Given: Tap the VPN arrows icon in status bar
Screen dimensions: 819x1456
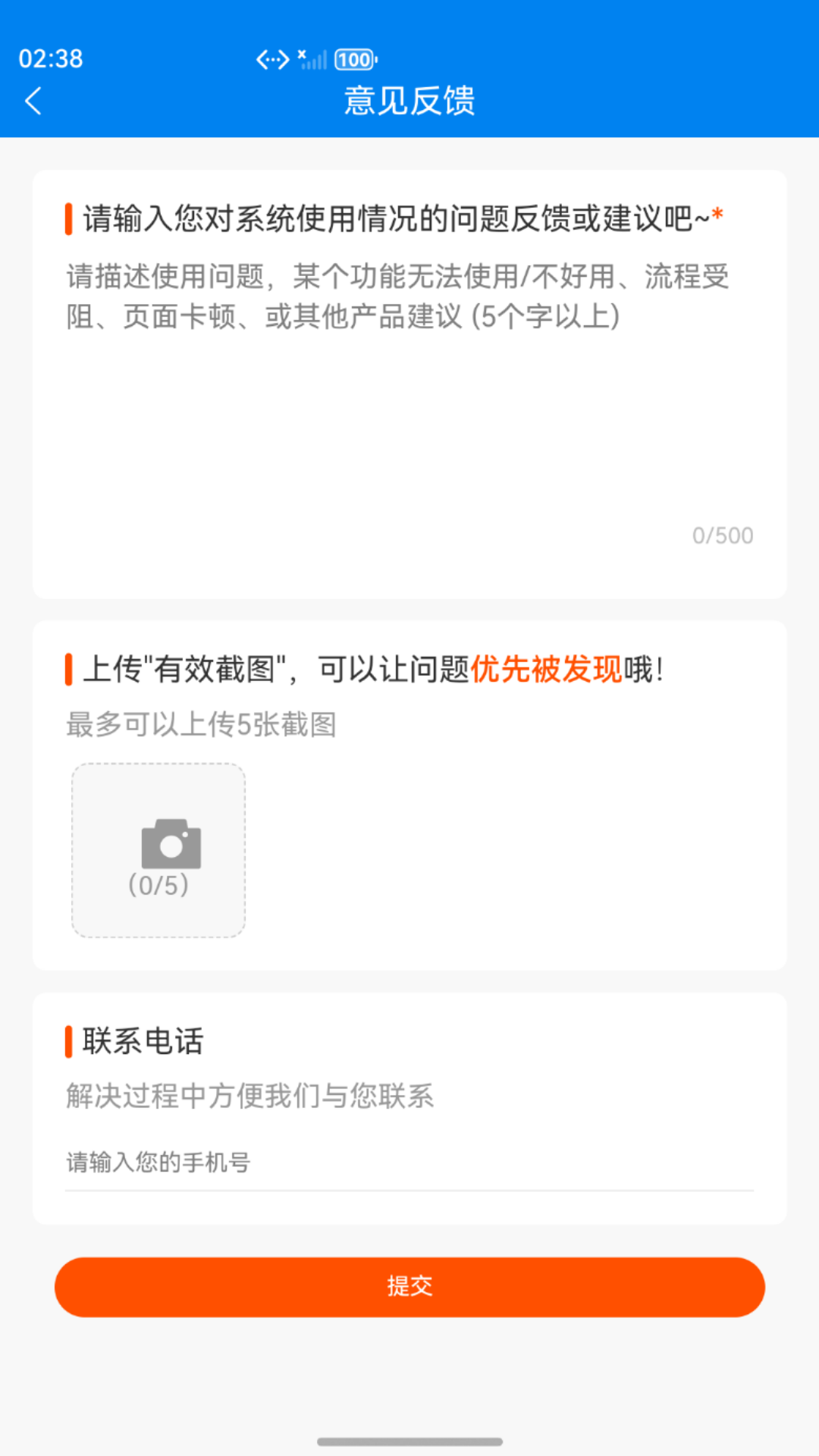Looking at the screenshot, I should 273,59.
